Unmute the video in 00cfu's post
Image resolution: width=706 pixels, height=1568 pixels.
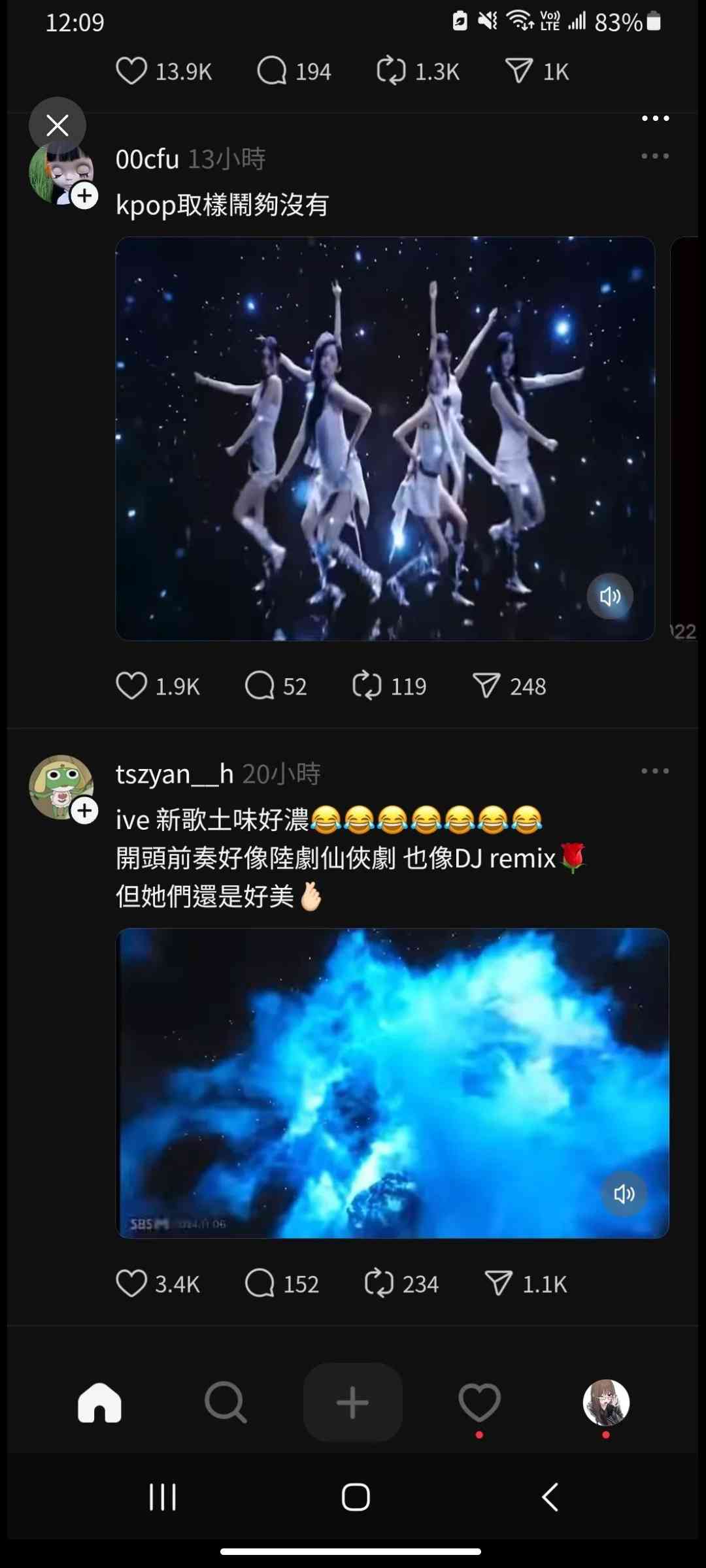click(x=610, y=596)
